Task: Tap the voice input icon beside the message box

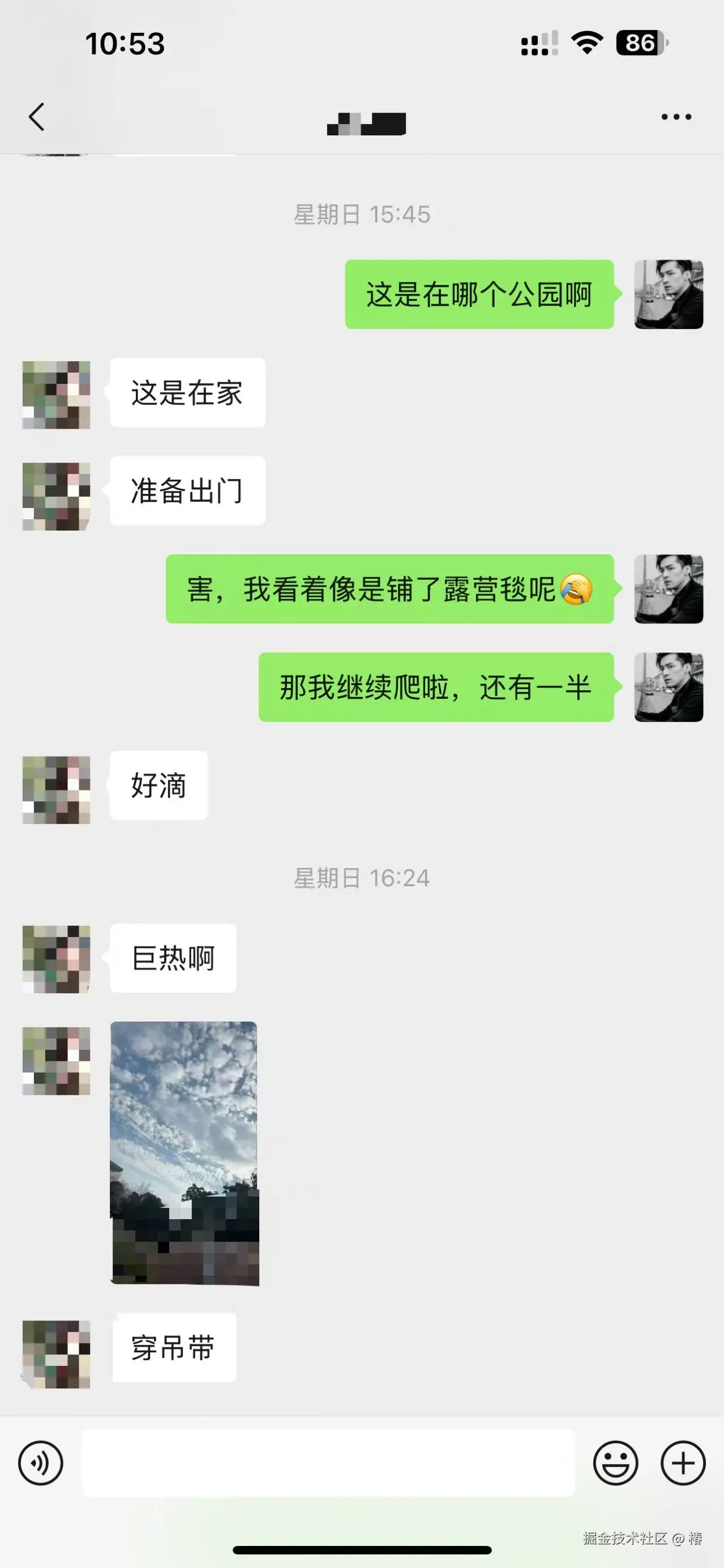Action: pos(40,1463)
